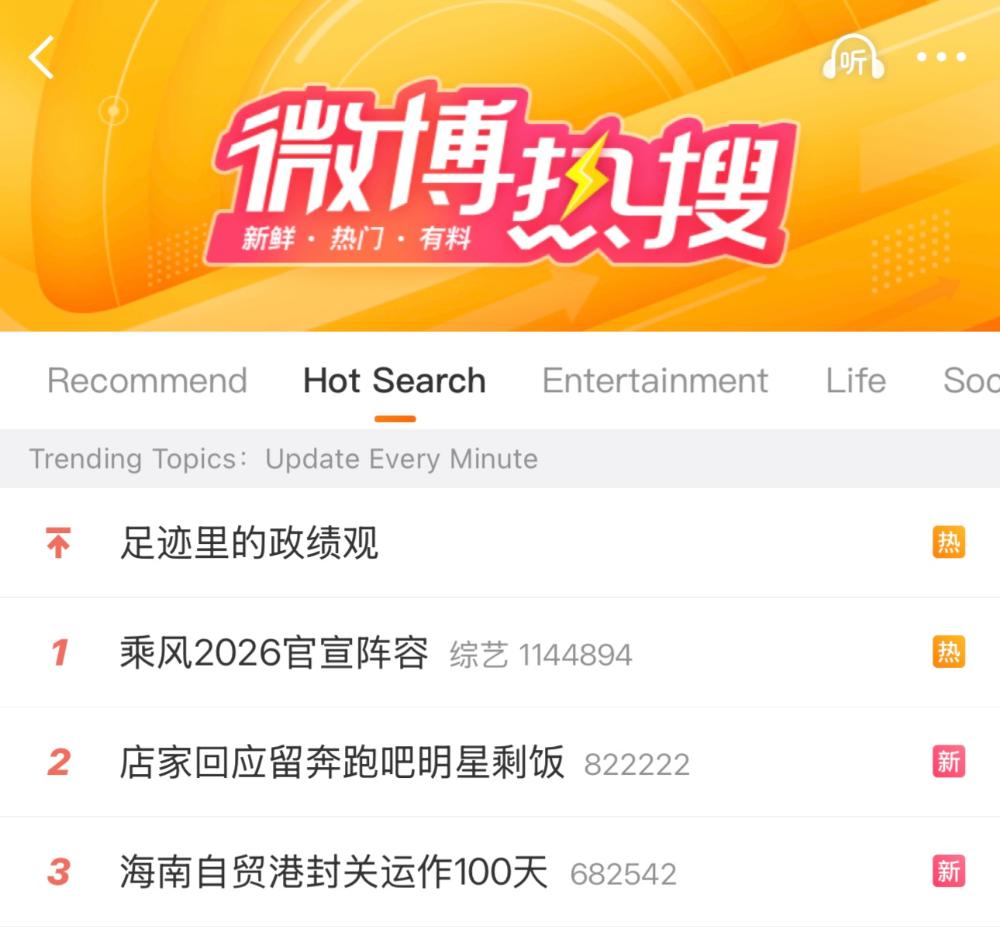Open topic 海南自贸港封关运作100天
The height and width of the screenshot is (936, 1000).
(334, 872)
